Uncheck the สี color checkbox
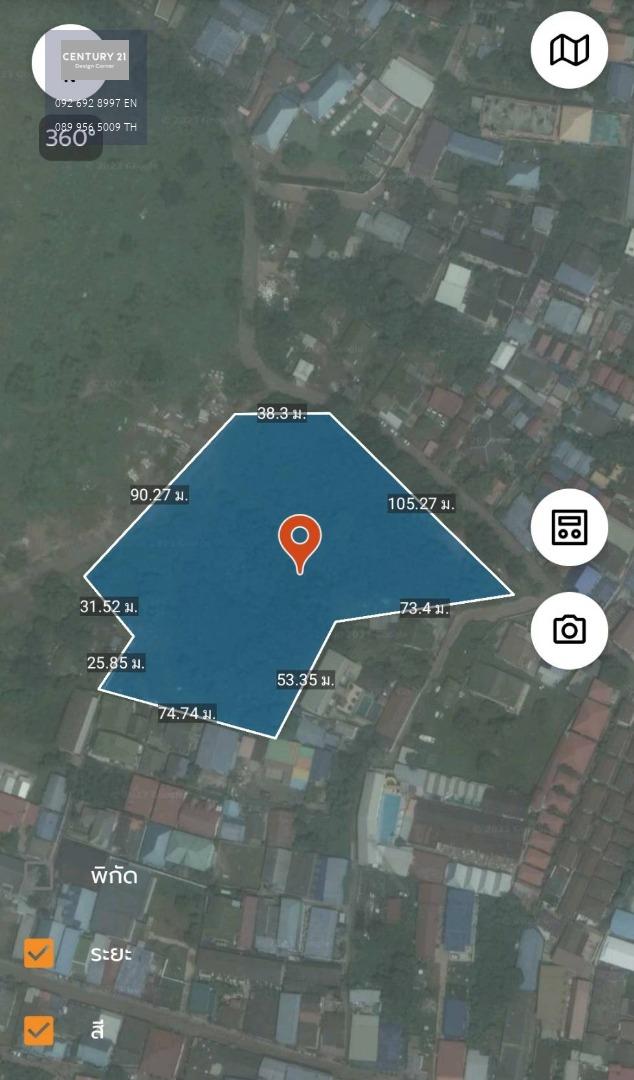The width and height of the screenshot is (634, 1080). click(39, 1030)
